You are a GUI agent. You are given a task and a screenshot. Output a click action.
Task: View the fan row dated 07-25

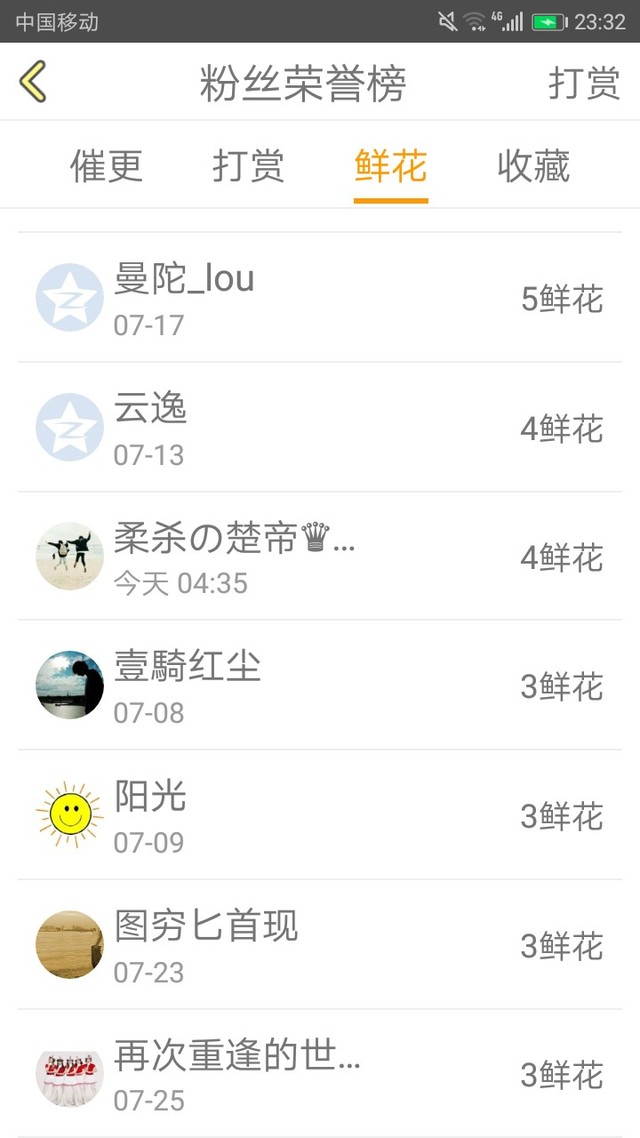320,1075
